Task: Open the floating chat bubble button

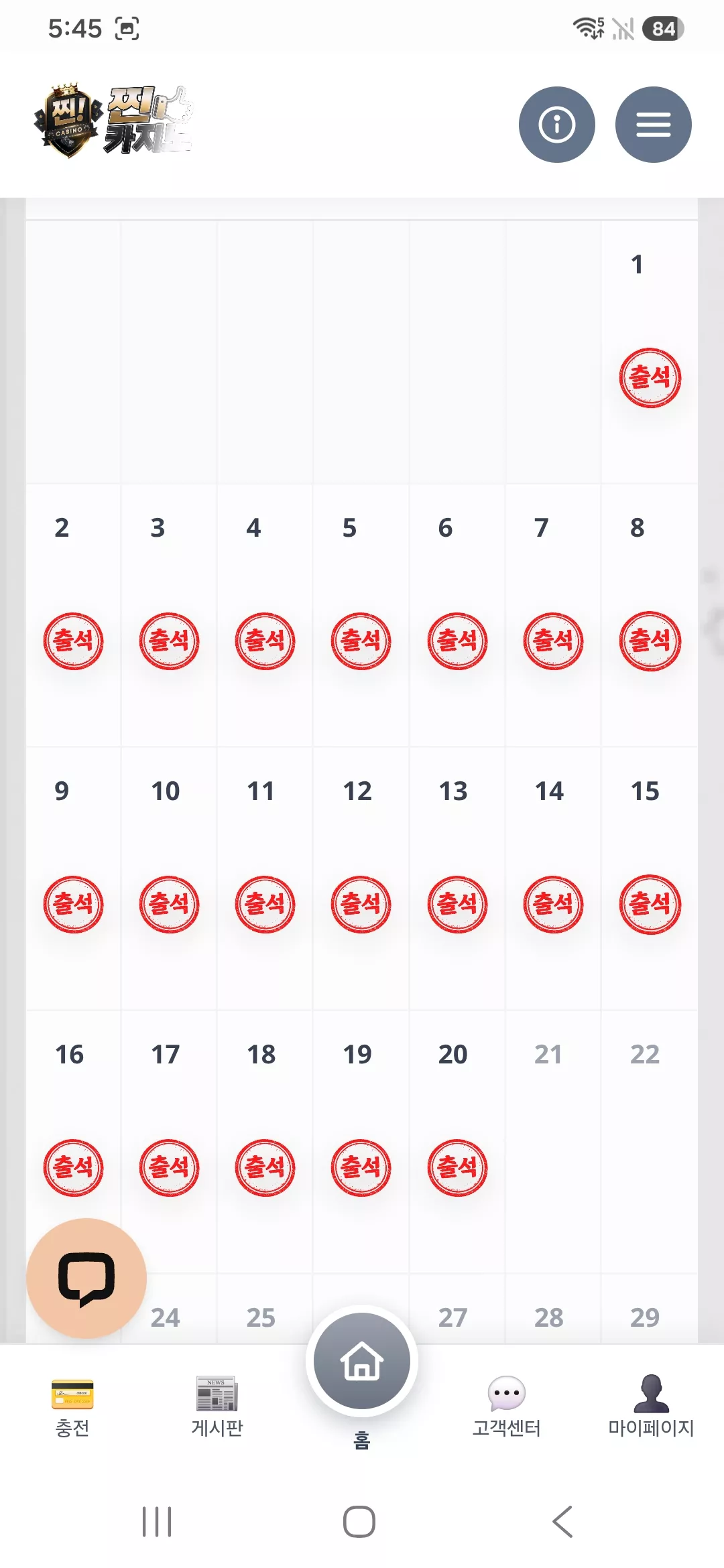Action: coord(86,1278)
